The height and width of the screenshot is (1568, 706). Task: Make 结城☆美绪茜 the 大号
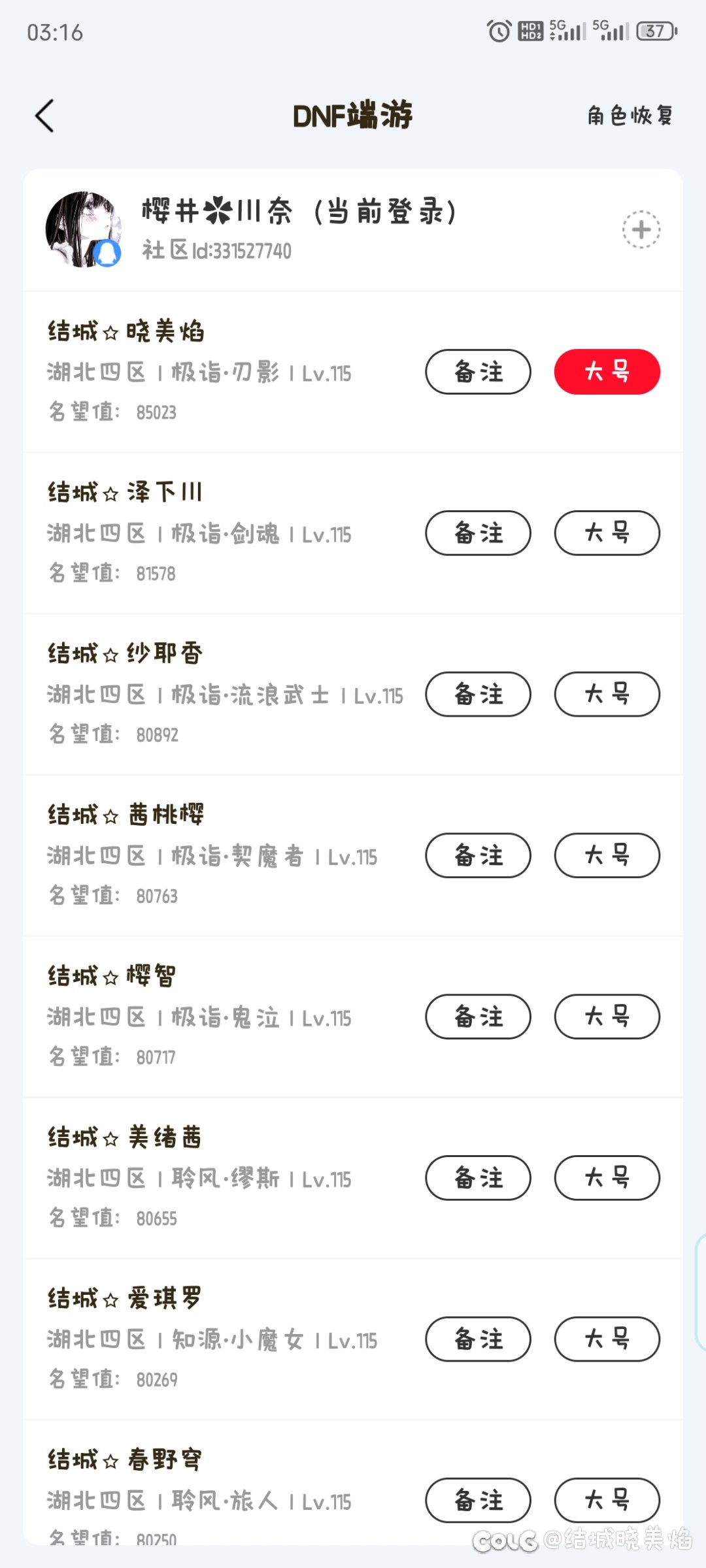(x=607, y=1178)
